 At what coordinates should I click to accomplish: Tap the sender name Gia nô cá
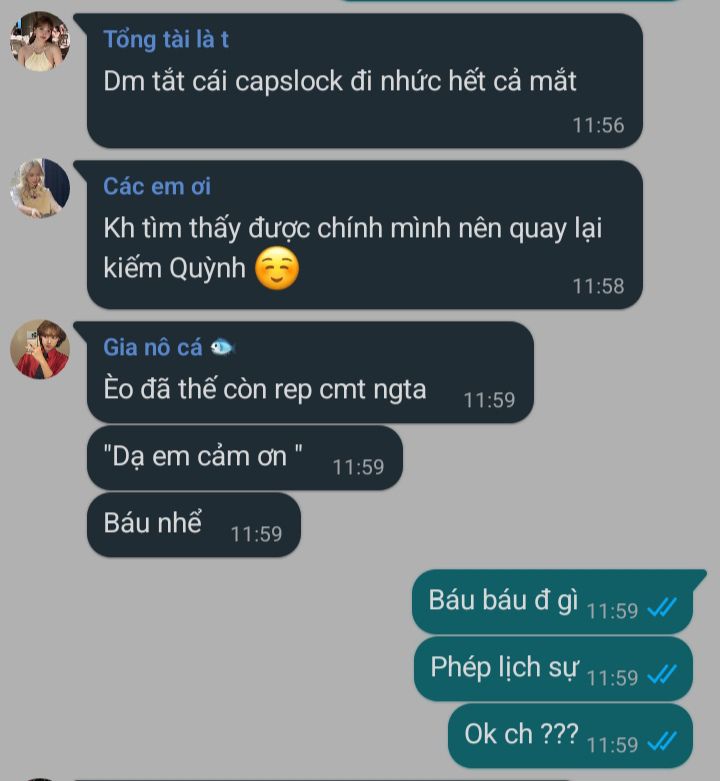point(153,348)
